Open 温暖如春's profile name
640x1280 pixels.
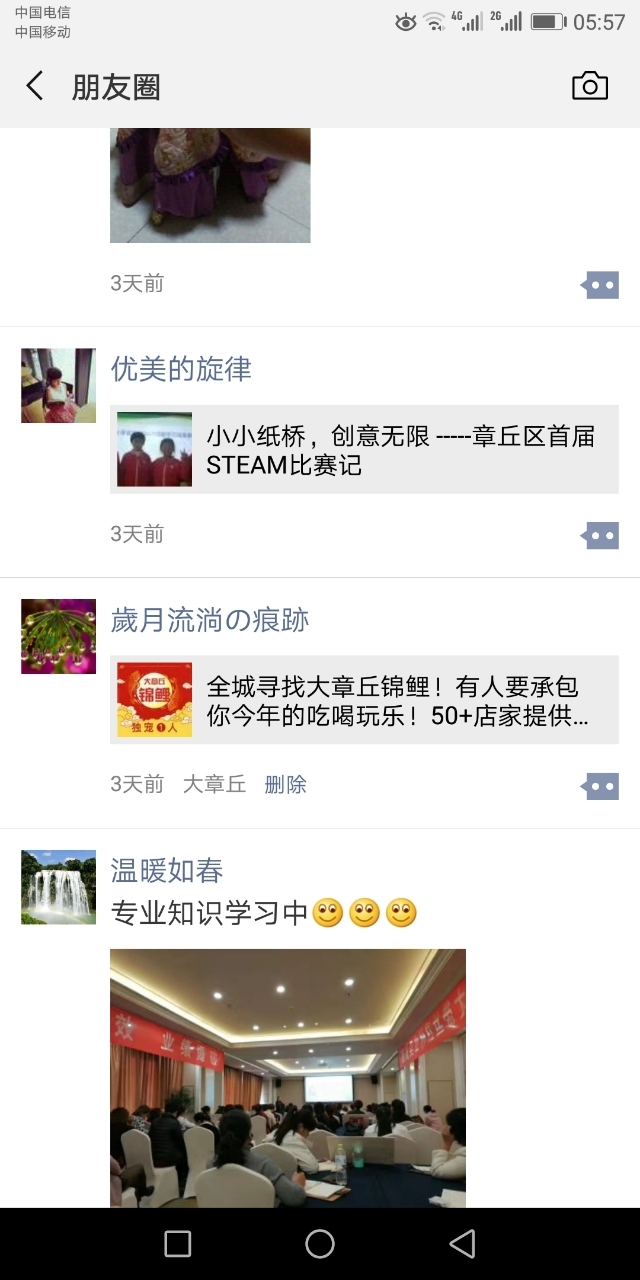[x=167, y=871]
